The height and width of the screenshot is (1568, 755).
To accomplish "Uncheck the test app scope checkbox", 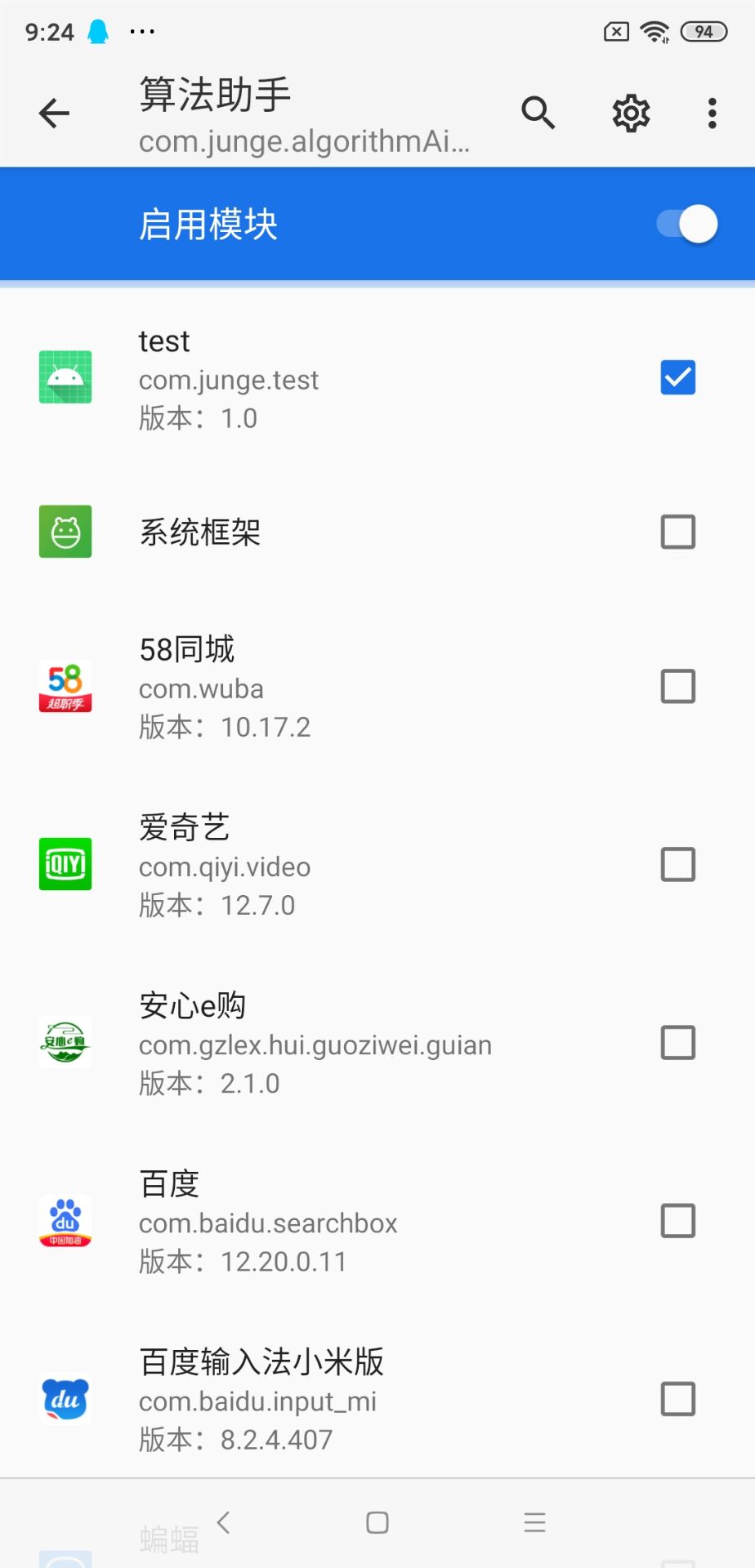I will tap(677, 376).
